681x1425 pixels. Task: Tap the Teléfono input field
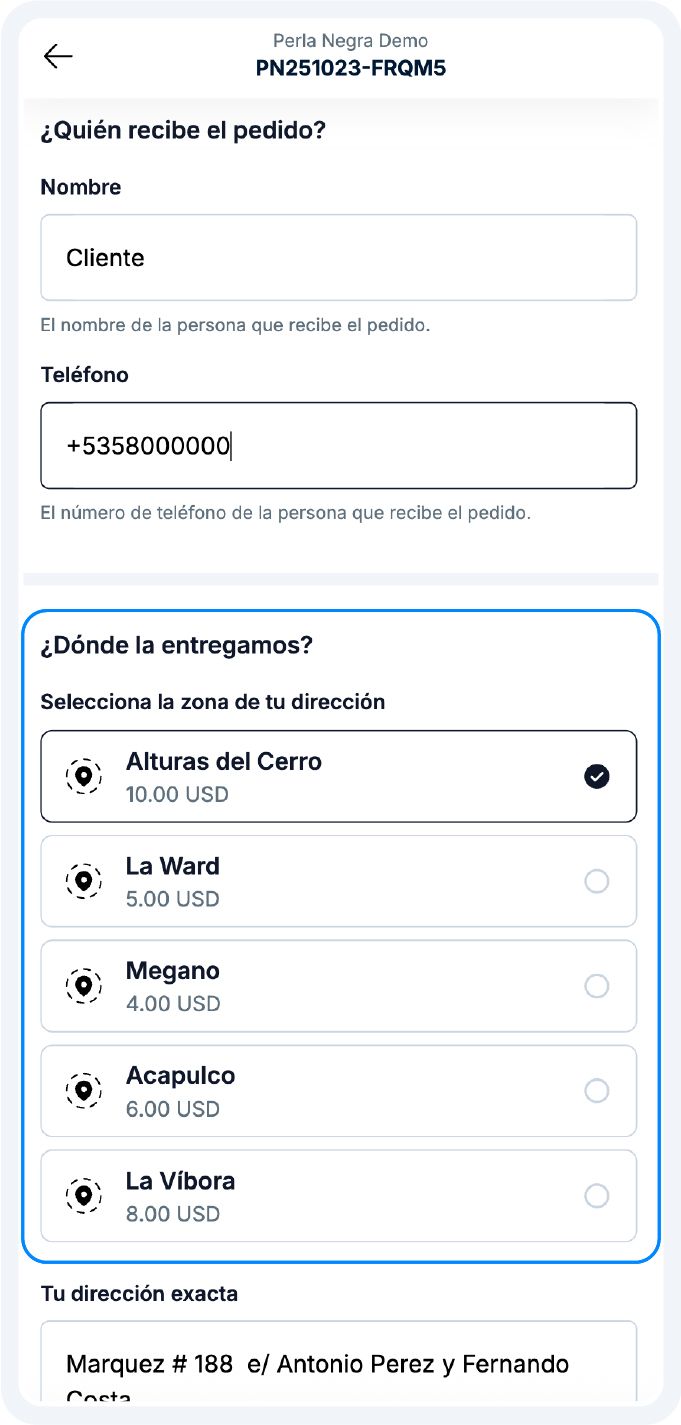click(338, 446)
